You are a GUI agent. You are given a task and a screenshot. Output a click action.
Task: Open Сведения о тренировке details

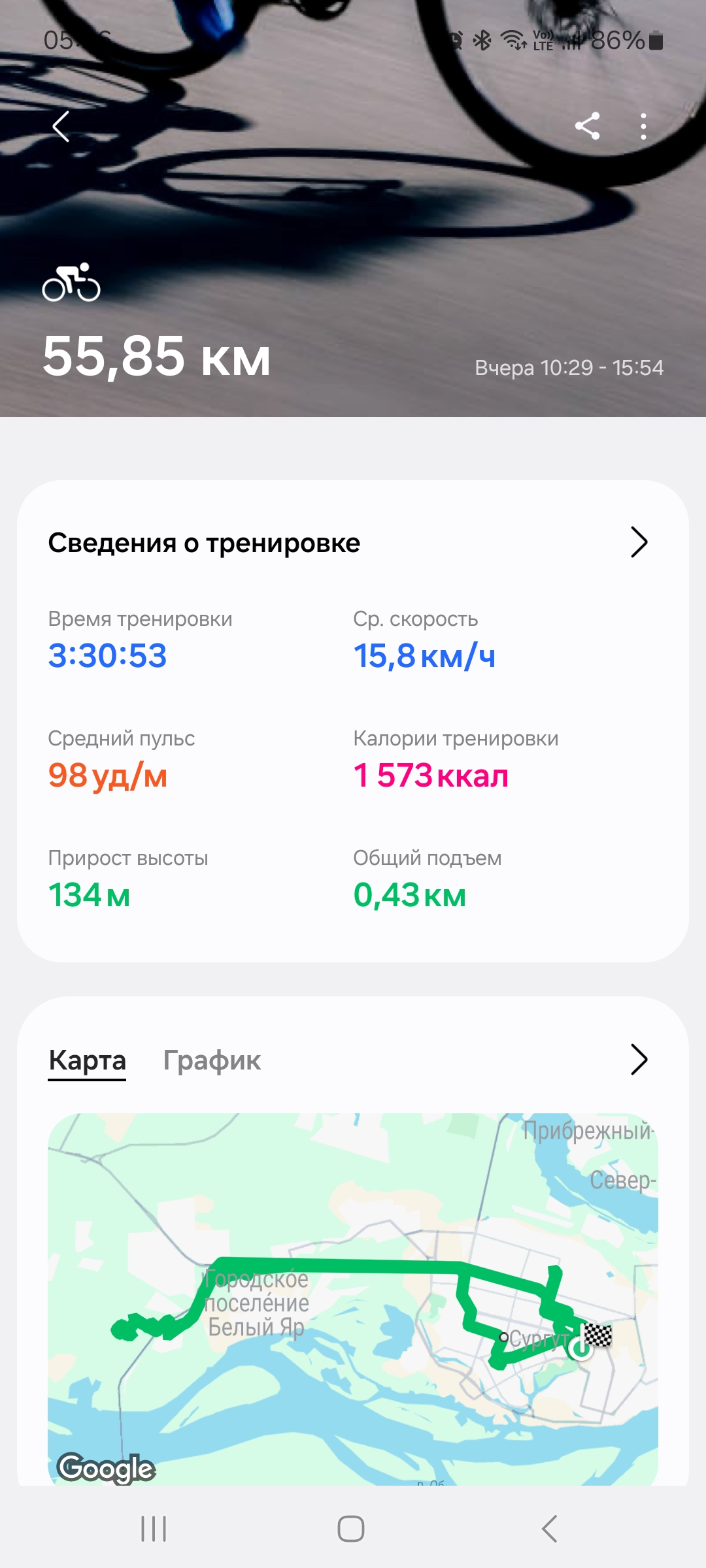638,542
